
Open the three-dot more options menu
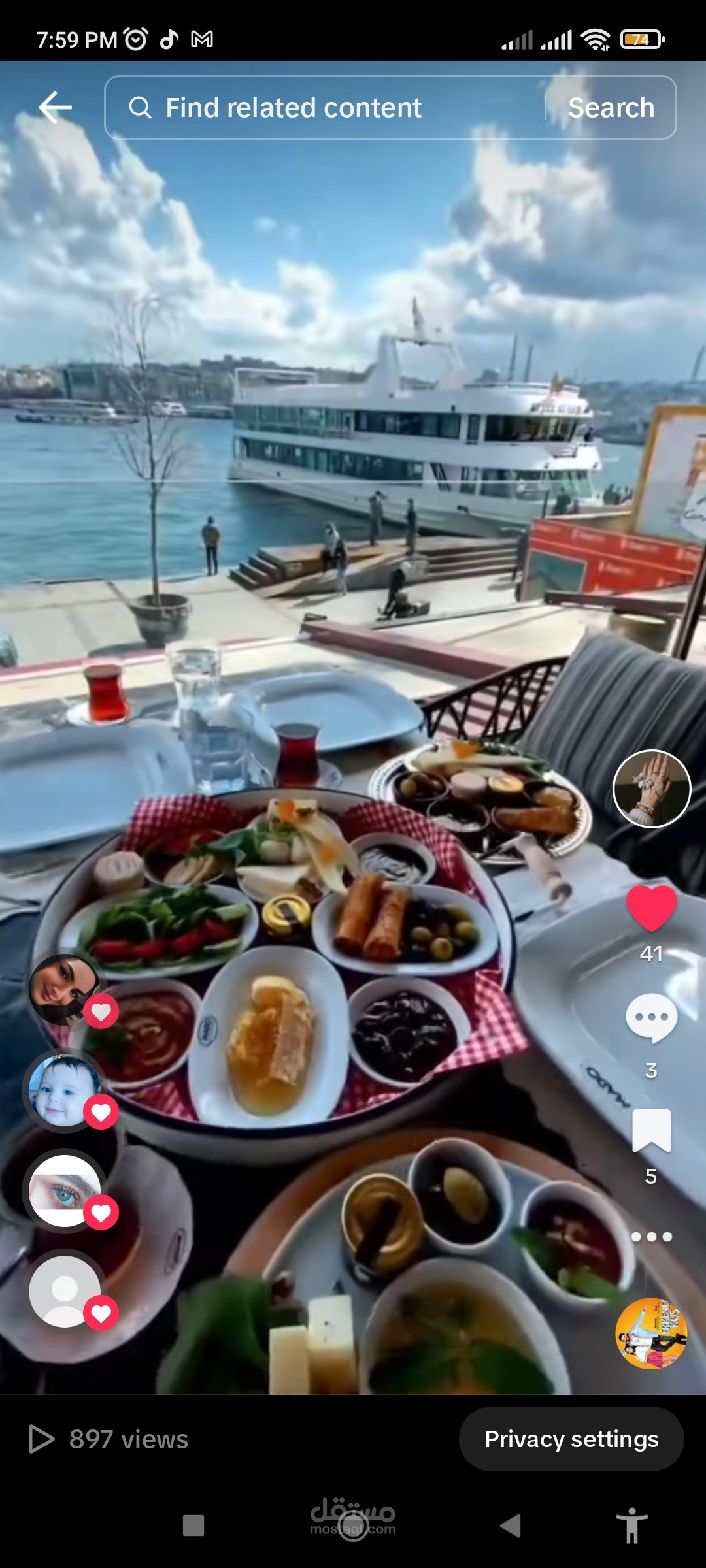pos(651,1237)
